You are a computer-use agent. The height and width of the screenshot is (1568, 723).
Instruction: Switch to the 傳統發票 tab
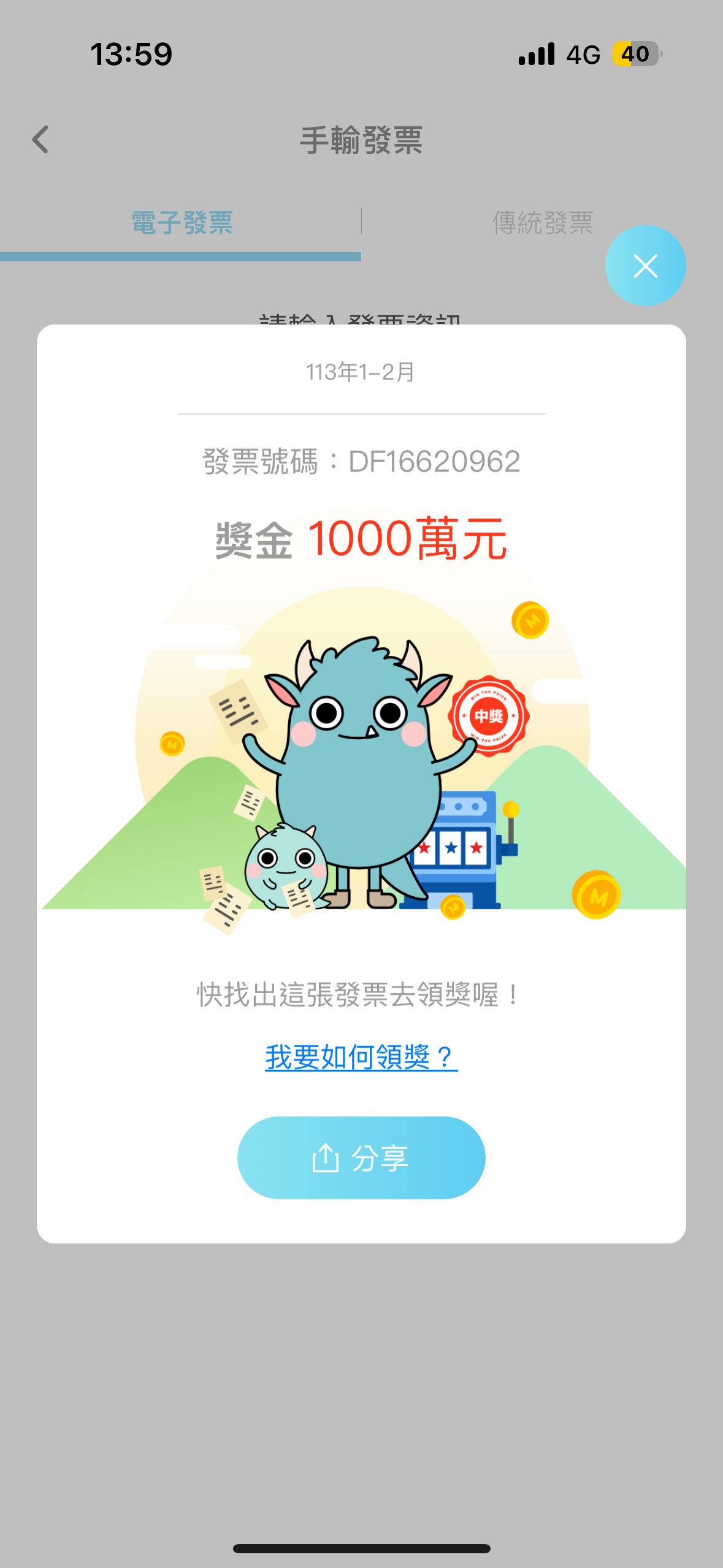click(542, 223)
